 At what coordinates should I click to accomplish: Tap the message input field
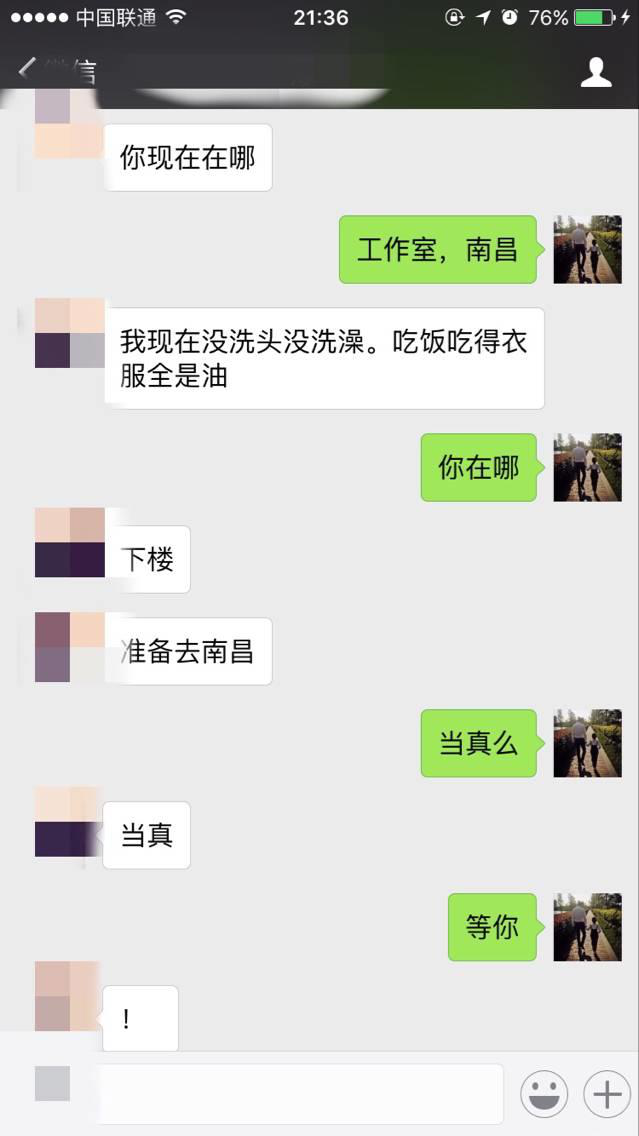[x=300, y=1094]
